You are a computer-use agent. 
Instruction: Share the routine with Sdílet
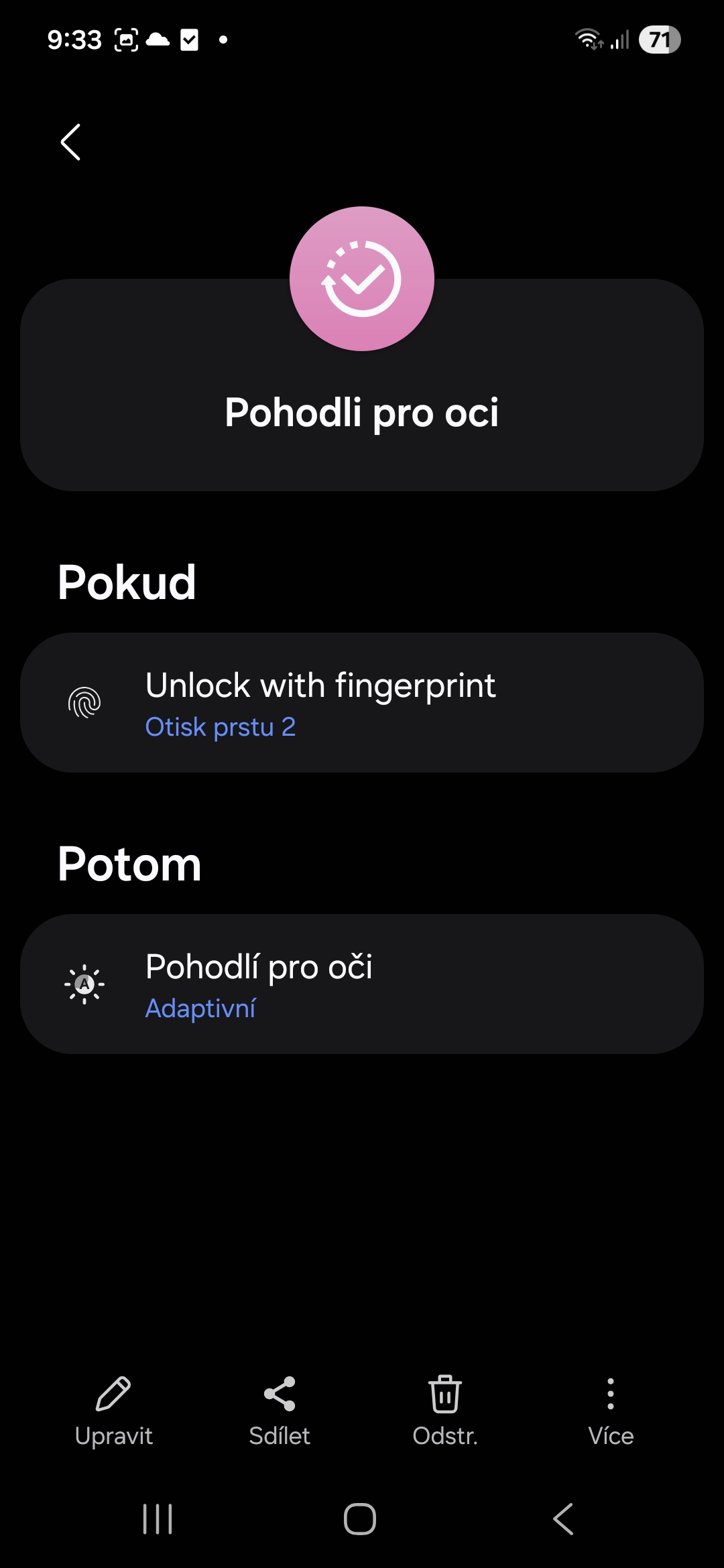pyautogui.click(x=279, y=1407)
